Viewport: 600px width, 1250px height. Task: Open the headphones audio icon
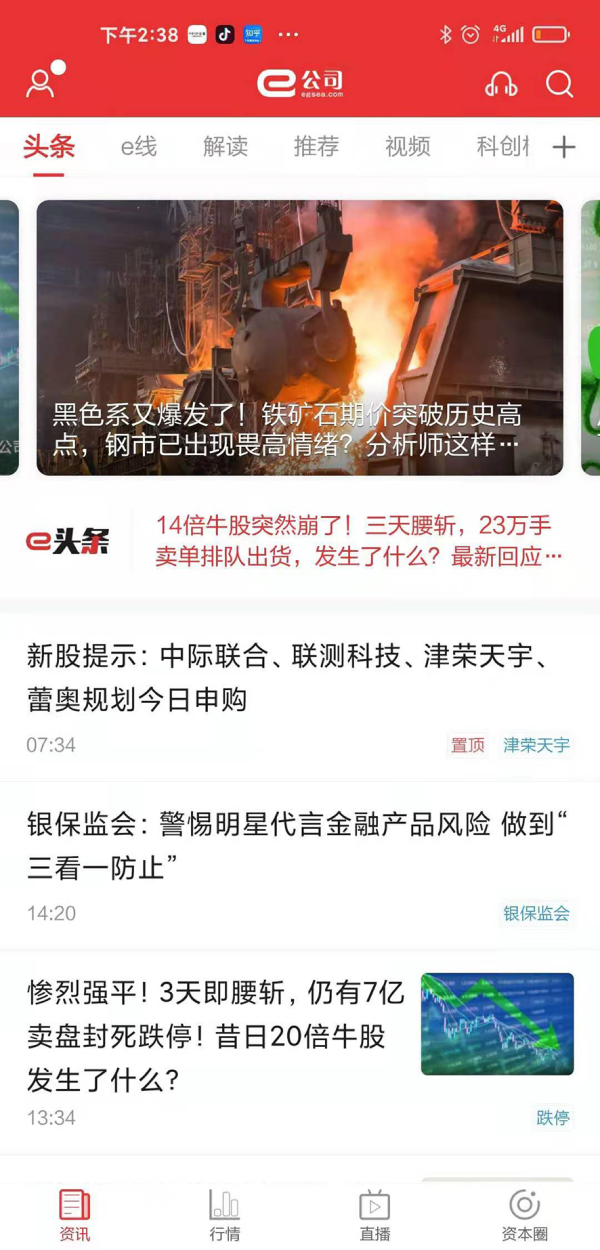(x=501, y=84)
